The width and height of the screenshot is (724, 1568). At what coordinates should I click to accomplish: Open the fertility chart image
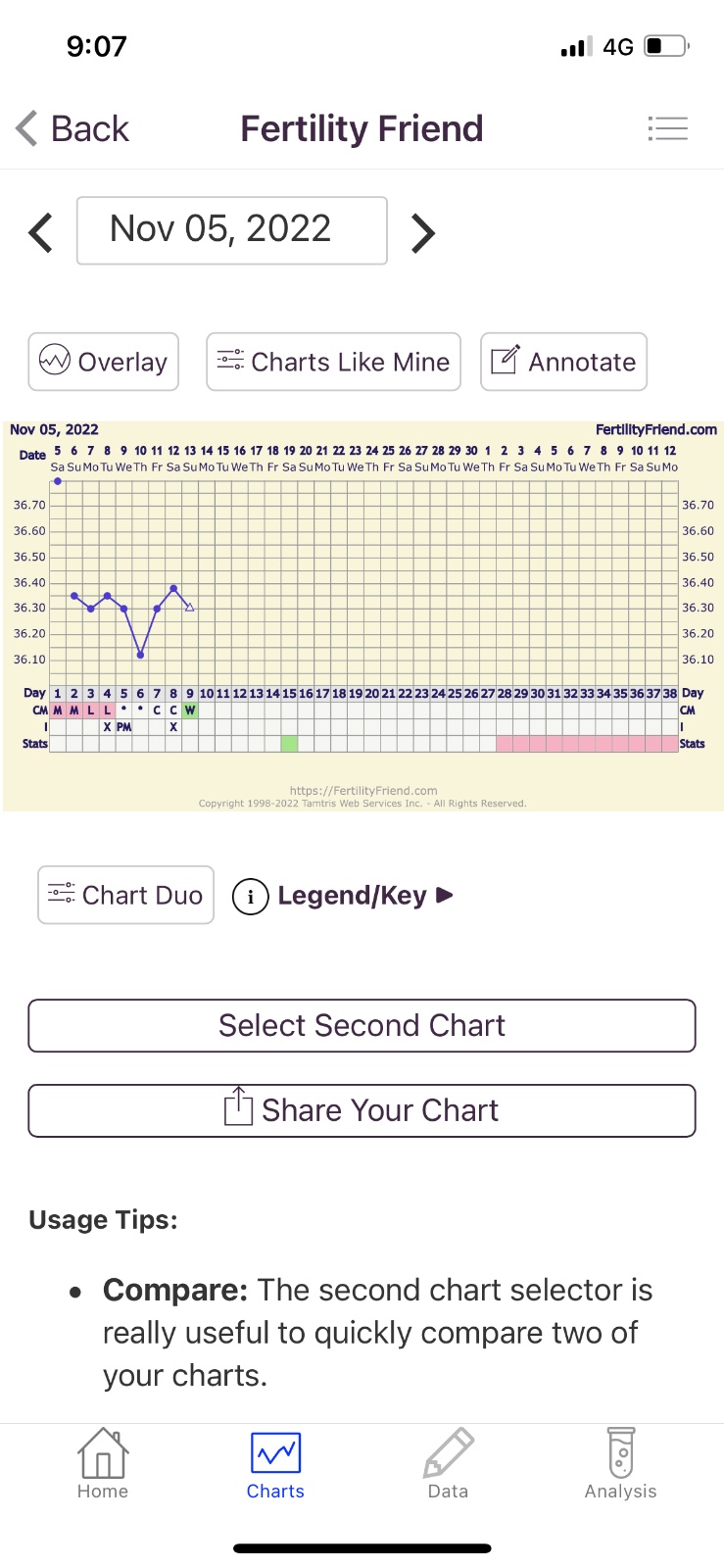pos(362,612)
